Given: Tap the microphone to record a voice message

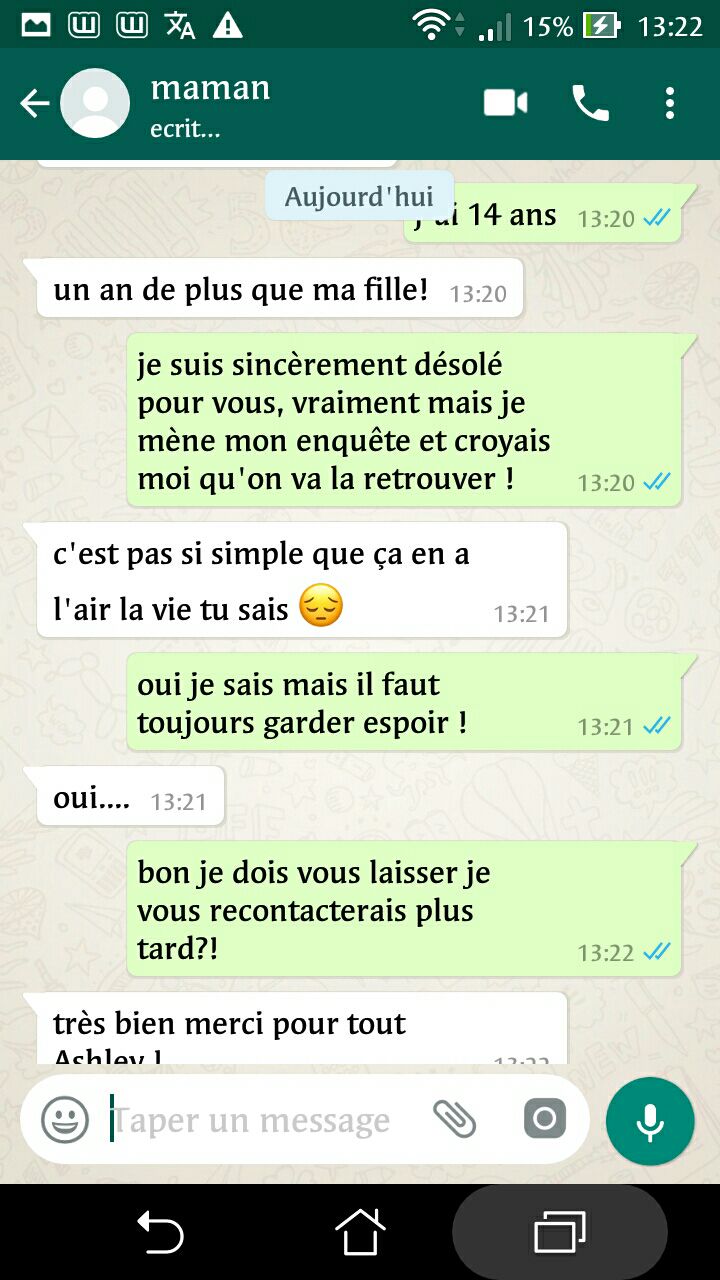Looking at the screenshot, I should [x=650, y=1121].
